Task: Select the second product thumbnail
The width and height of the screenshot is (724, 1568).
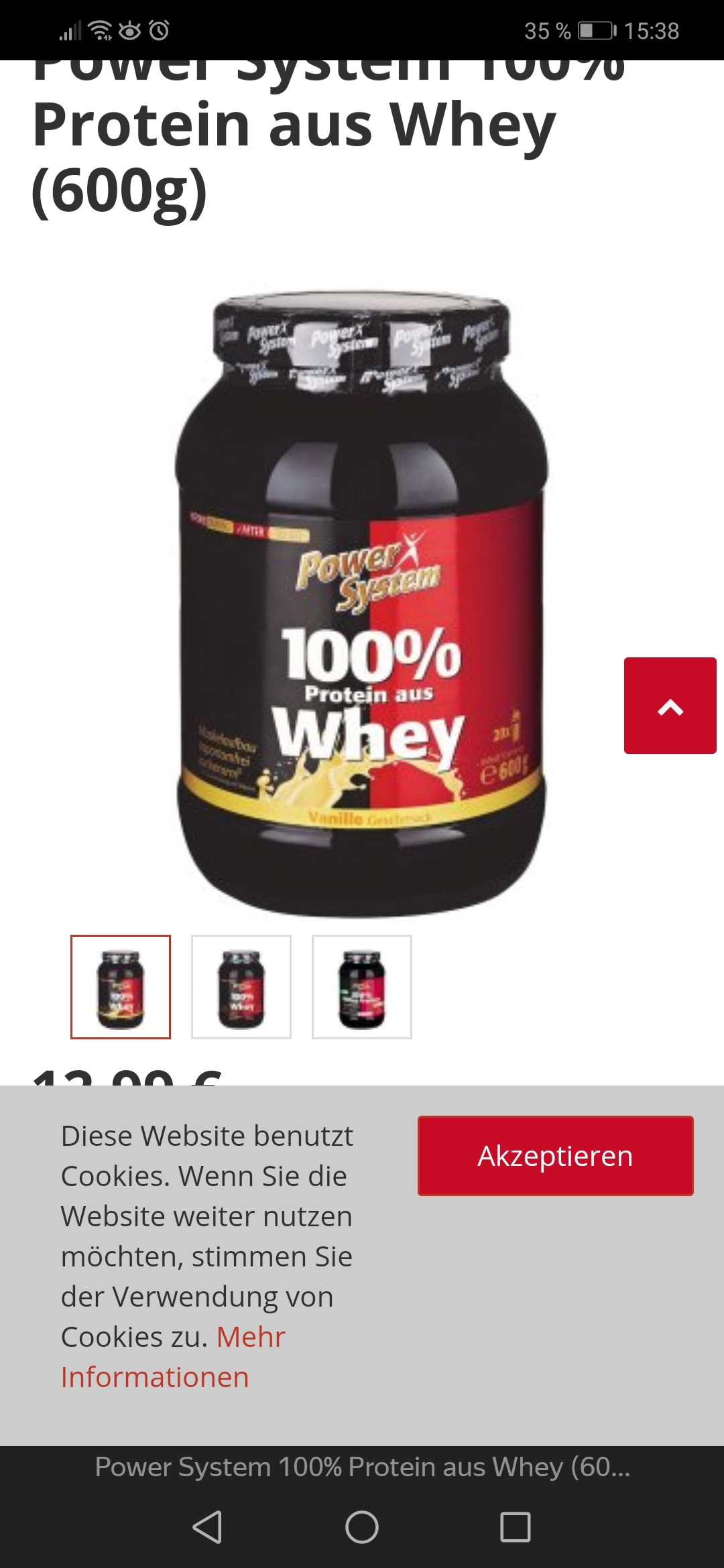Action: pyautogui.click(x=241, y=987)
